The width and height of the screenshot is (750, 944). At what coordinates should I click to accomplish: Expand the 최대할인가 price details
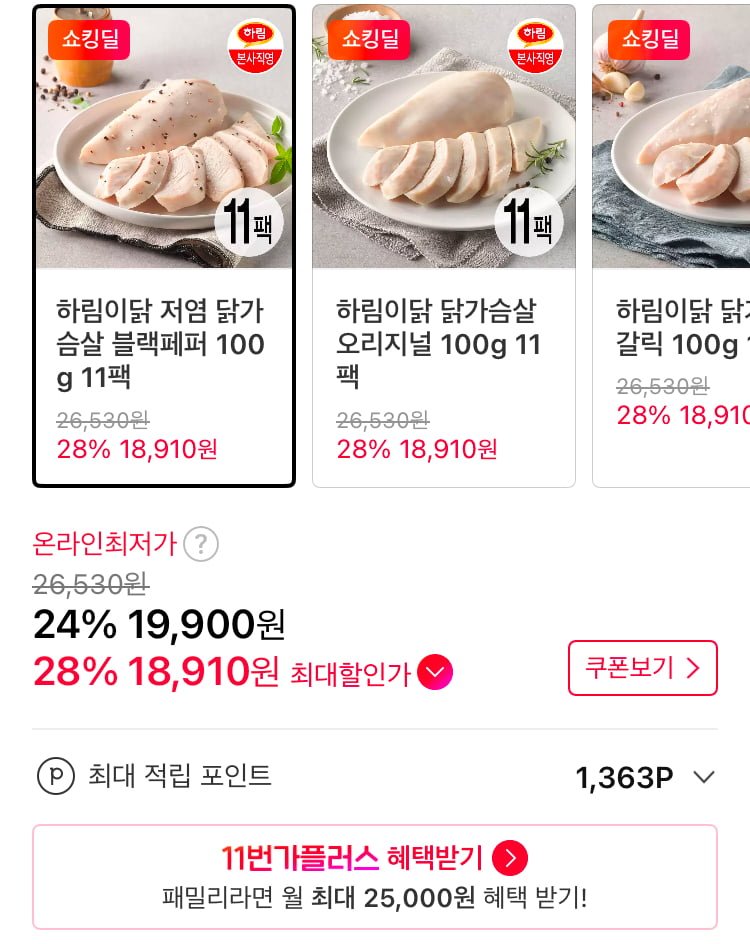click(x=435, y=673)
